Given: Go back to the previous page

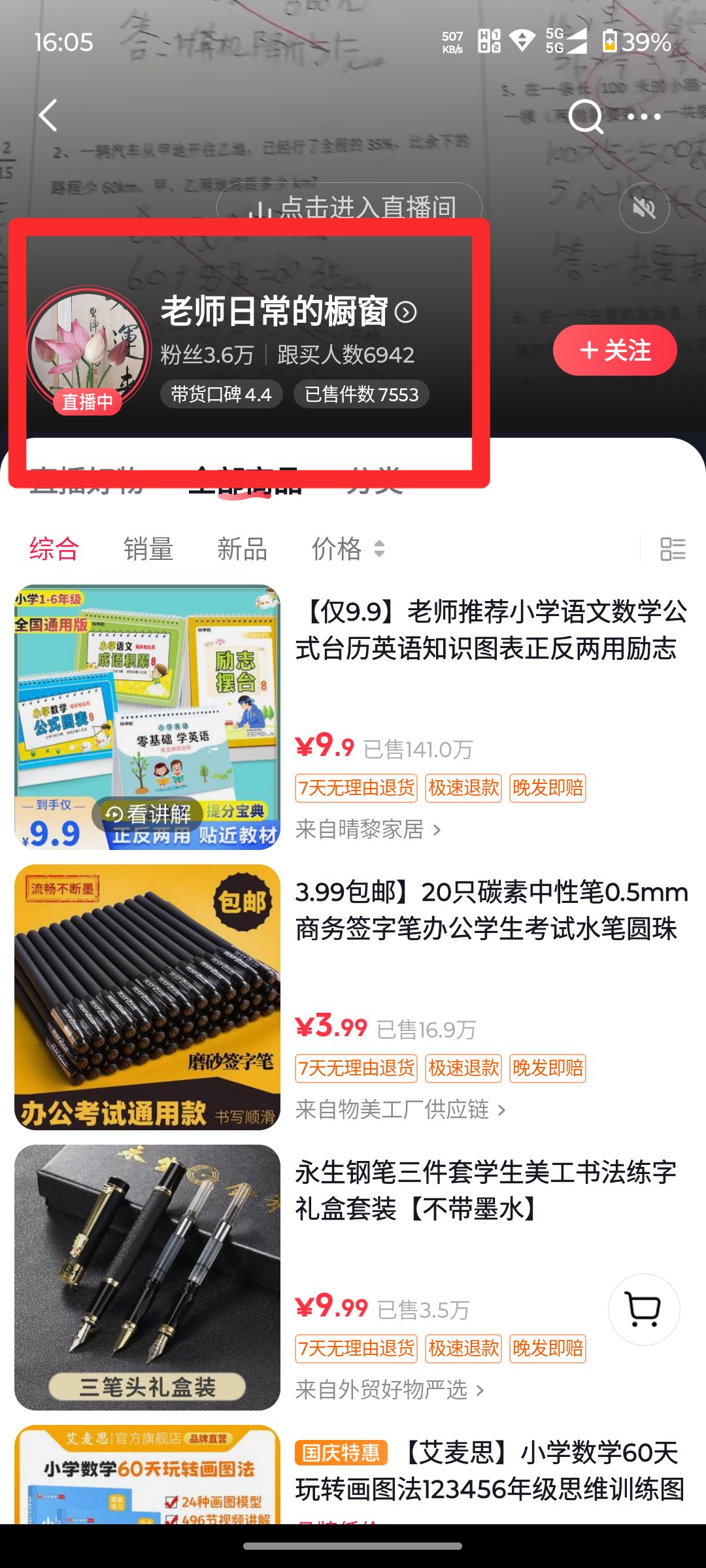Looking at the screenshot, I should (48, 116).
